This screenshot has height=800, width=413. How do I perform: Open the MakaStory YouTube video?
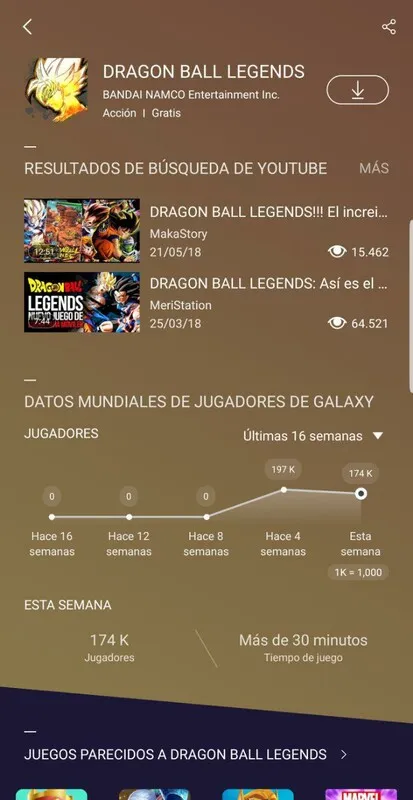tap(206, 231)
